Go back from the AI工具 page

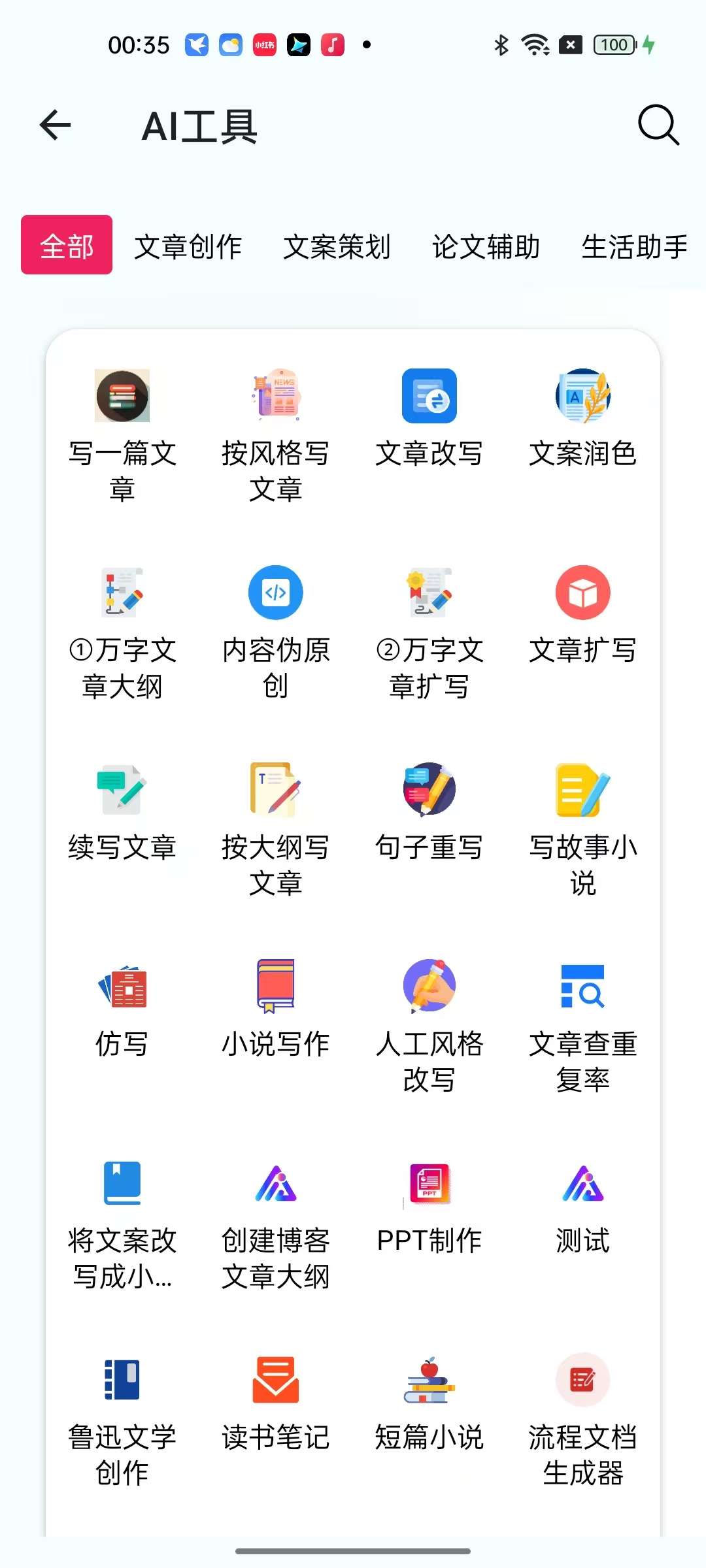[56, 125]
